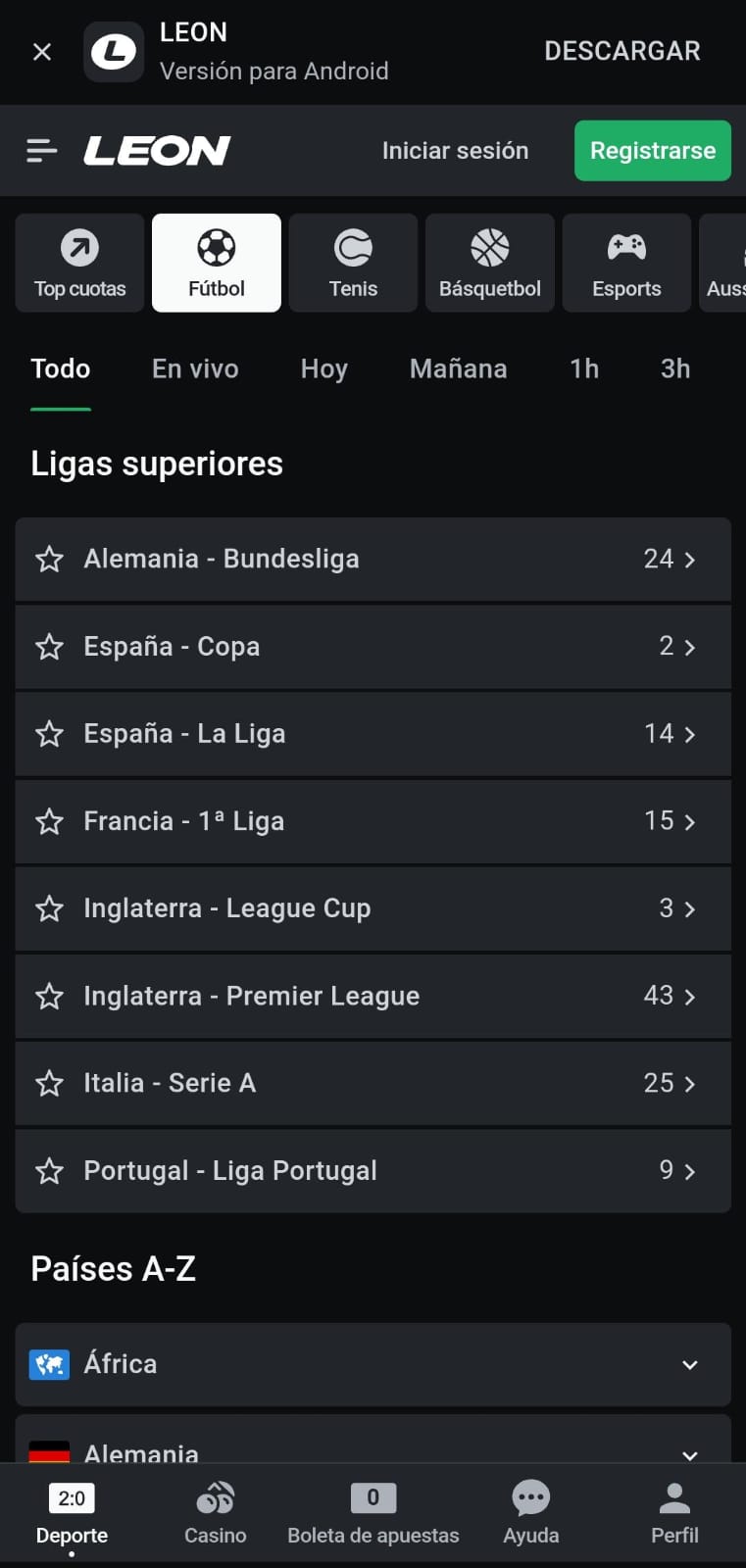Open the hamburger menu
746x1568 pixels.
pyautogui.click(x=42, y=150)
